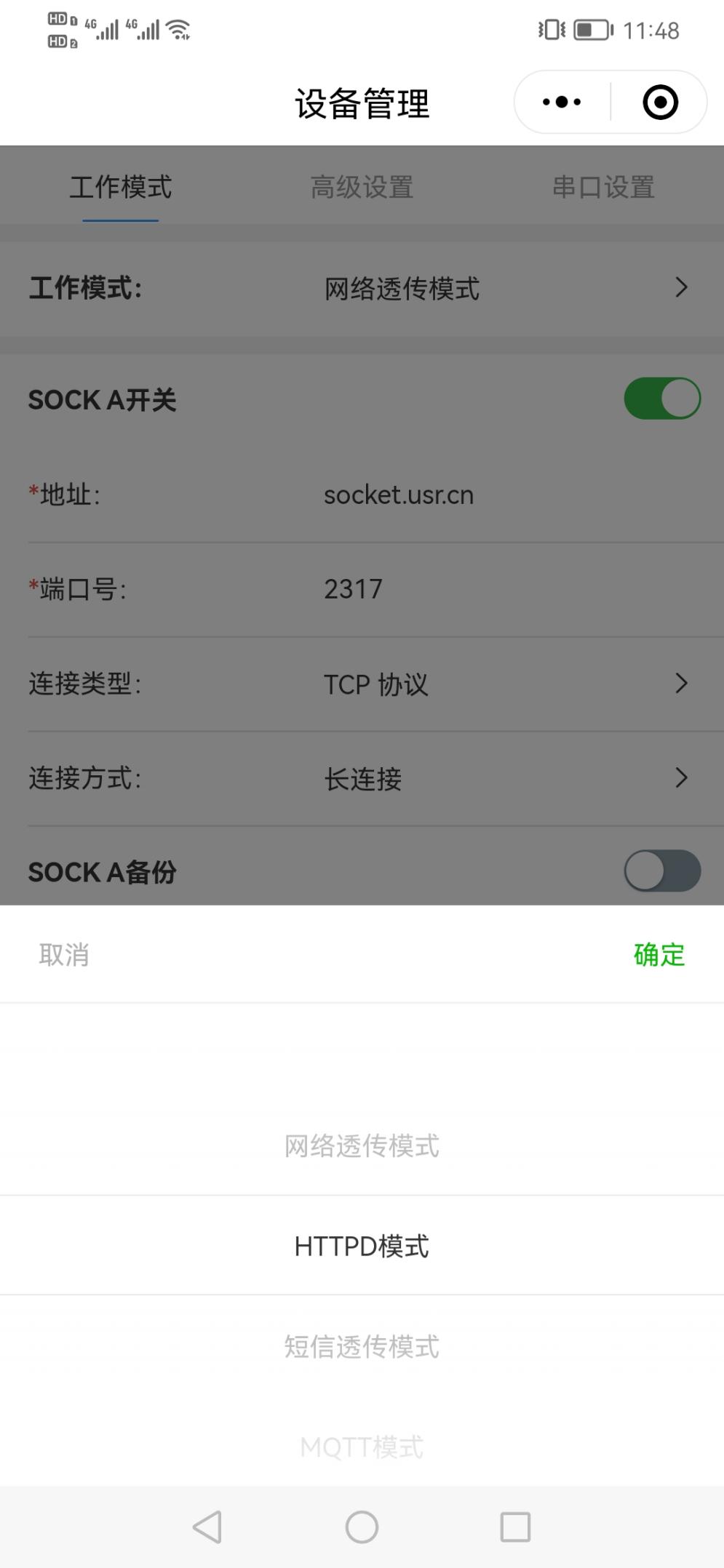The image size is (724, 1568).
Task: Select 短信透传模式 option
Action: 362,1347
